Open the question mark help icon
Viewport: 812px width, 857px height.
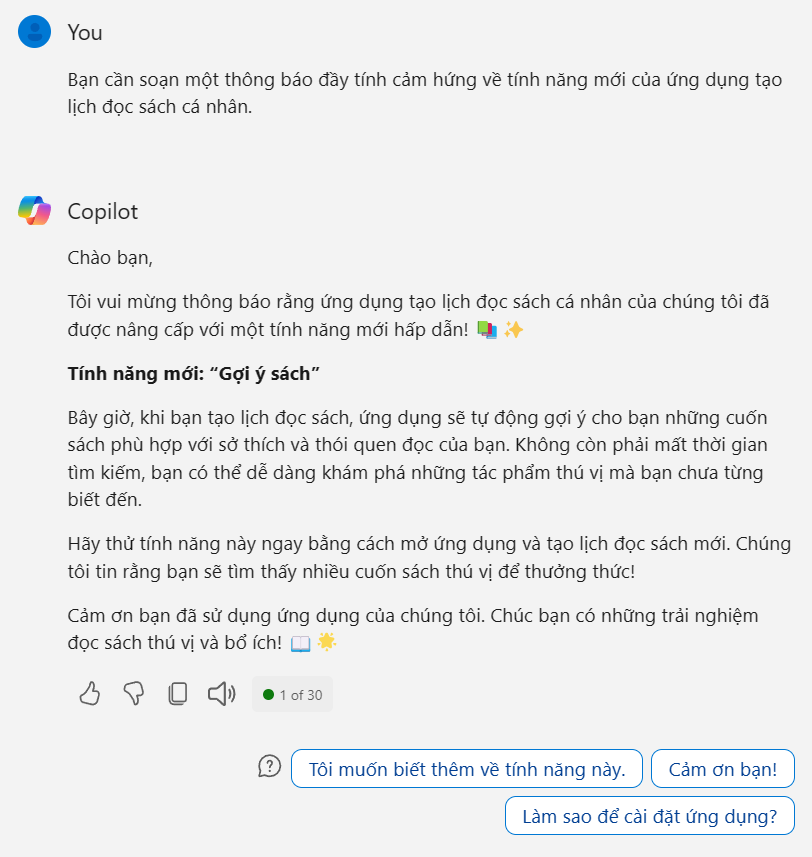click(x=270, y=767)
